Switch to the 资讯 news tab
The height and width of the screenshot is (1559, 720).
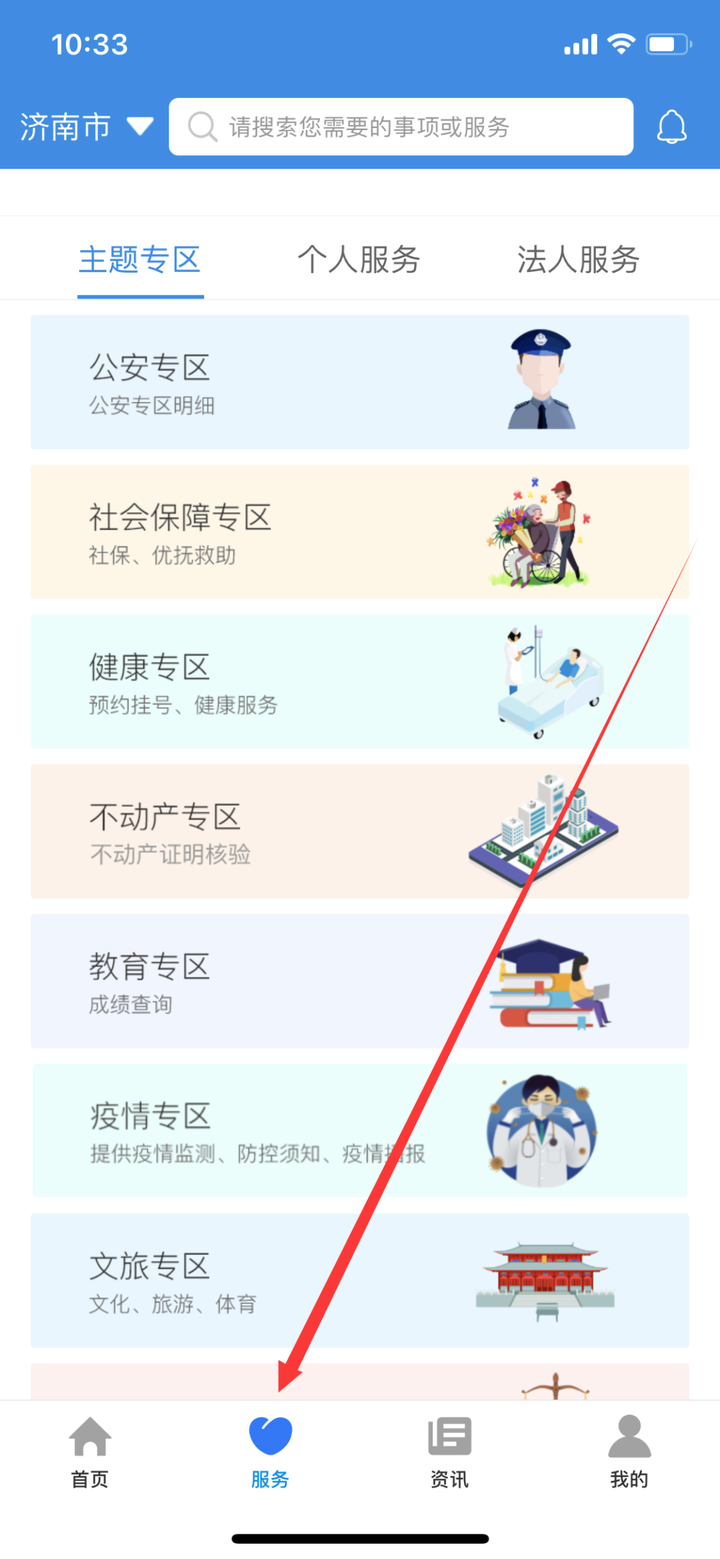point(449,1450)
